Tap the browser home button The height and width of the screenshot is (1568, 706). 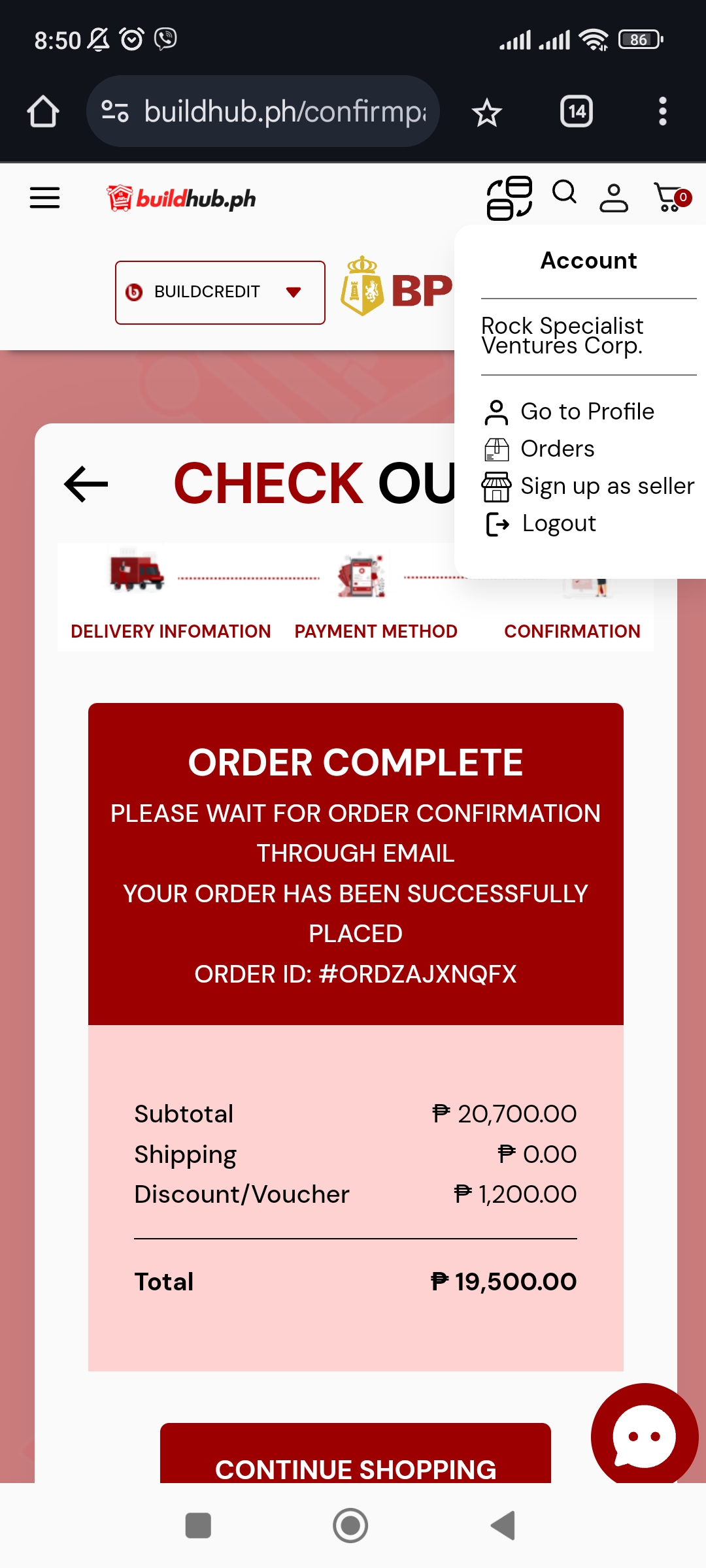pyautogui.click(x=43, y=112)
